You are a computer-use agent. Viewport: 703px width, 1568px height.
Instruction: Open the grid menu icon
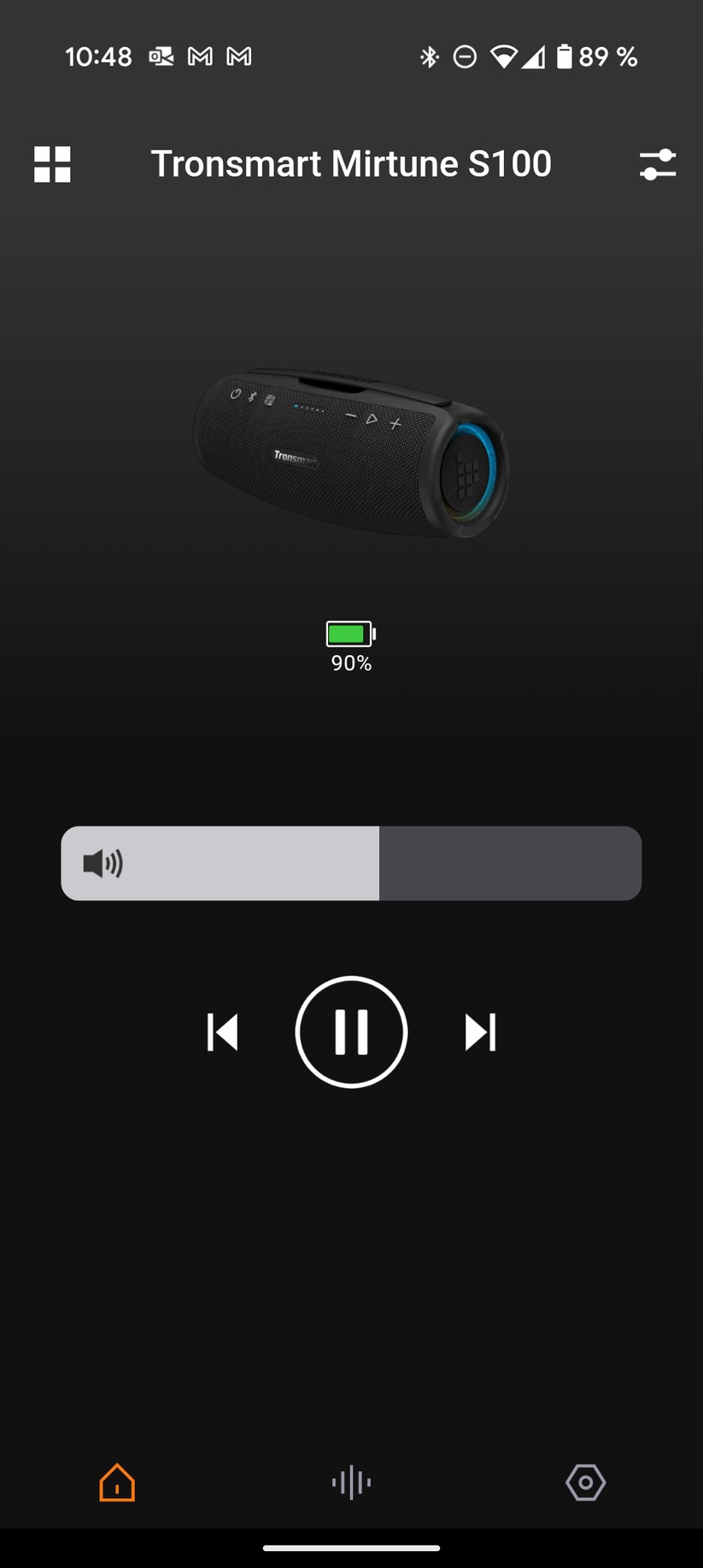(x=52, y=164)
